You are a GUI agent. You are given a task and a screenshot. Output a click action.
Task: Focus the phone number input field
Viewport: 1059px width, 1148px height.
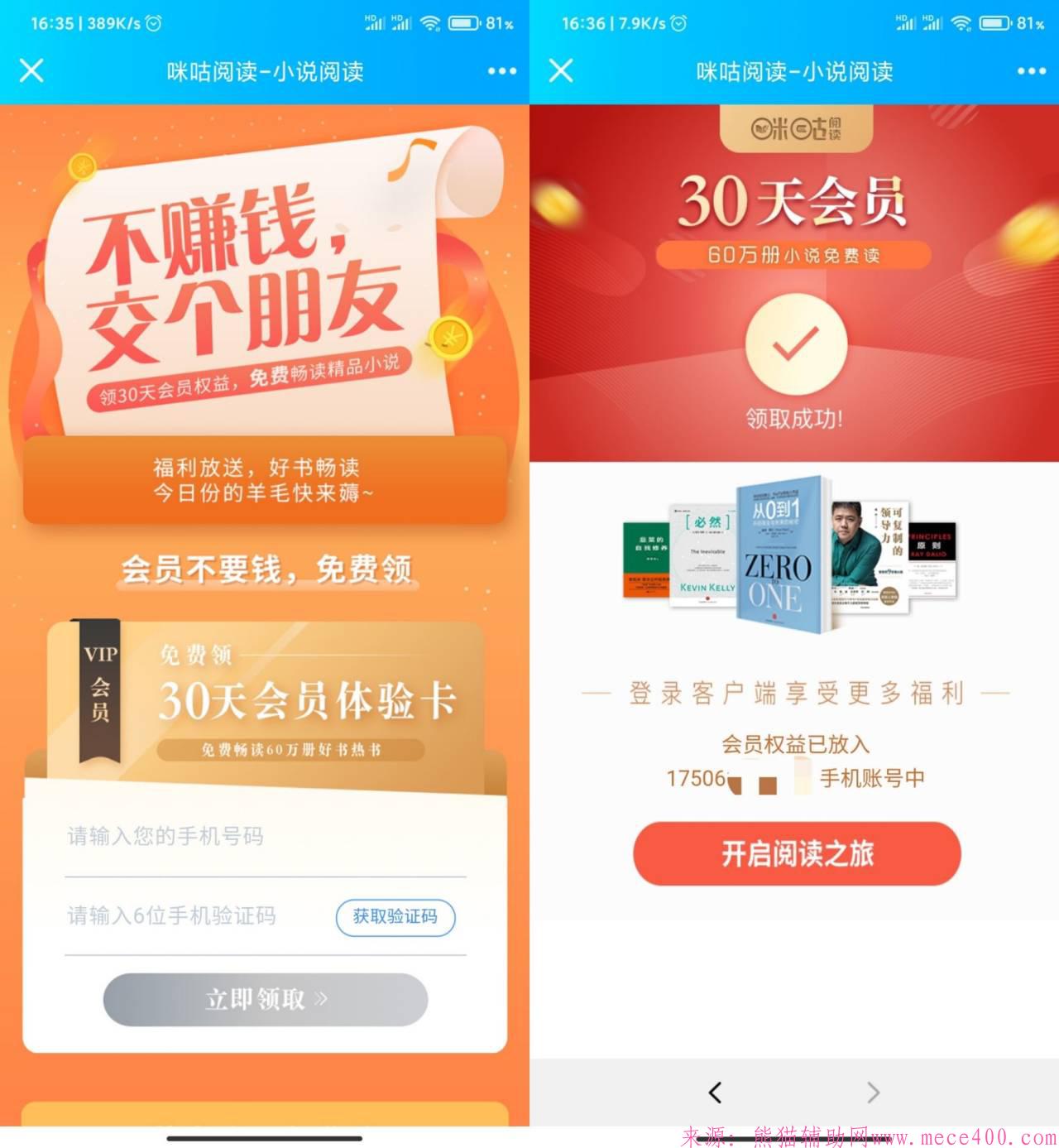265,837
